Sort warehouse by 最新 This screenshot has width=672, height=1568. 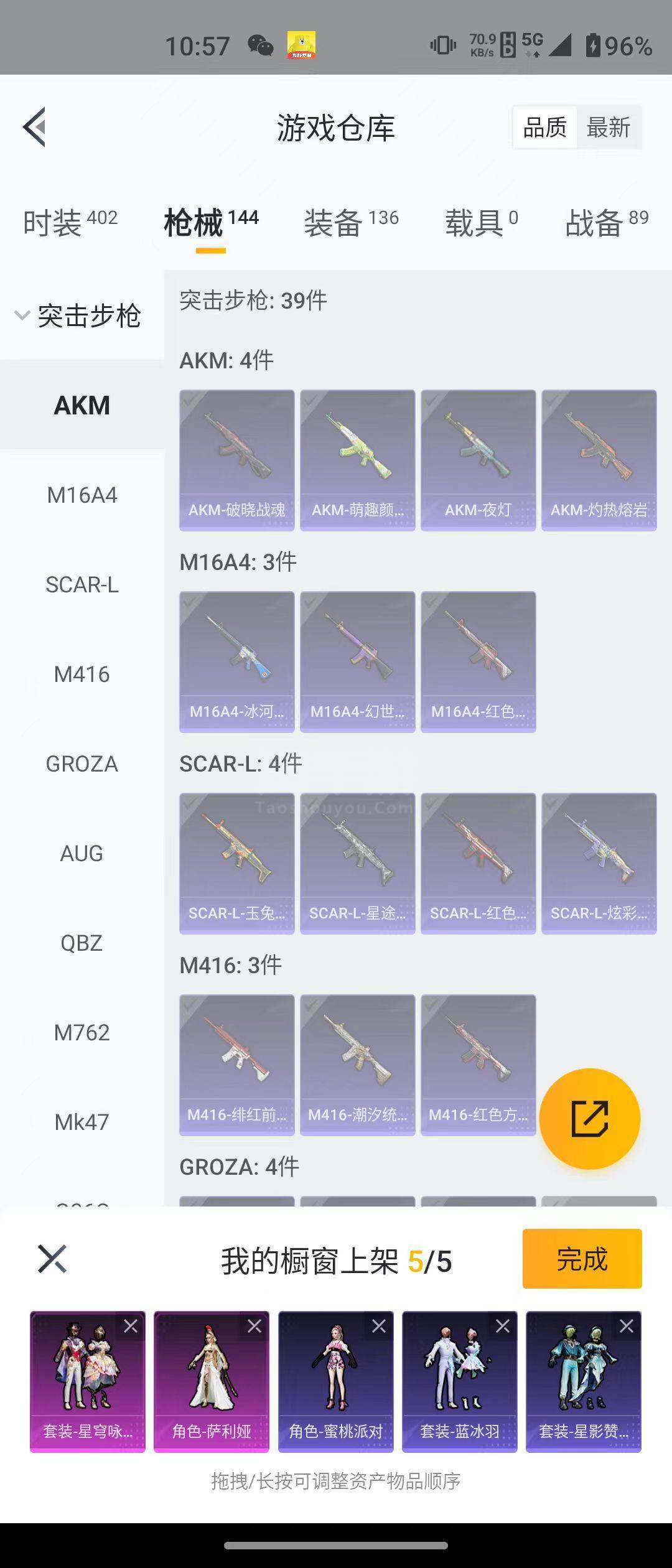coord(608,128)
